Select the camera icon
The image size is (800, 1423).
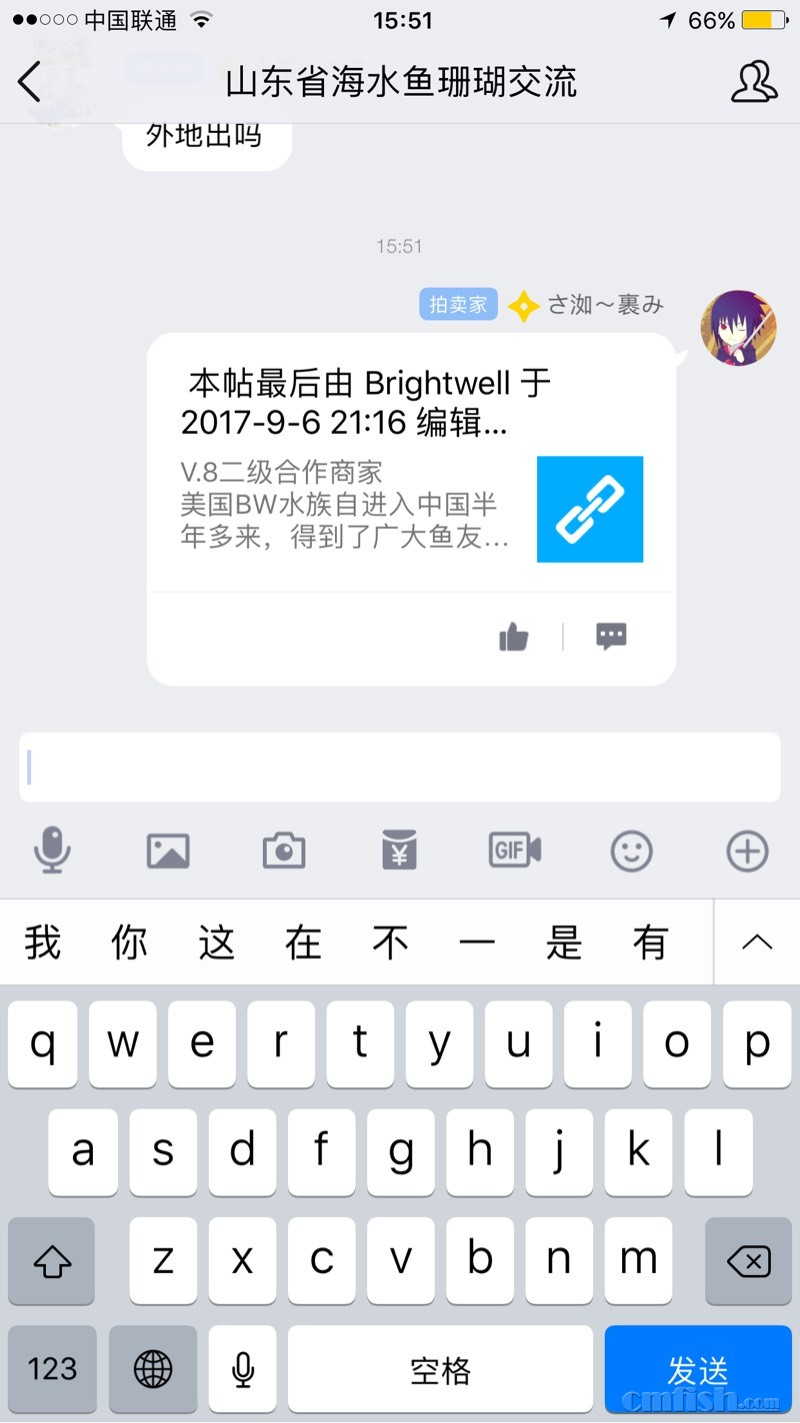283,850
